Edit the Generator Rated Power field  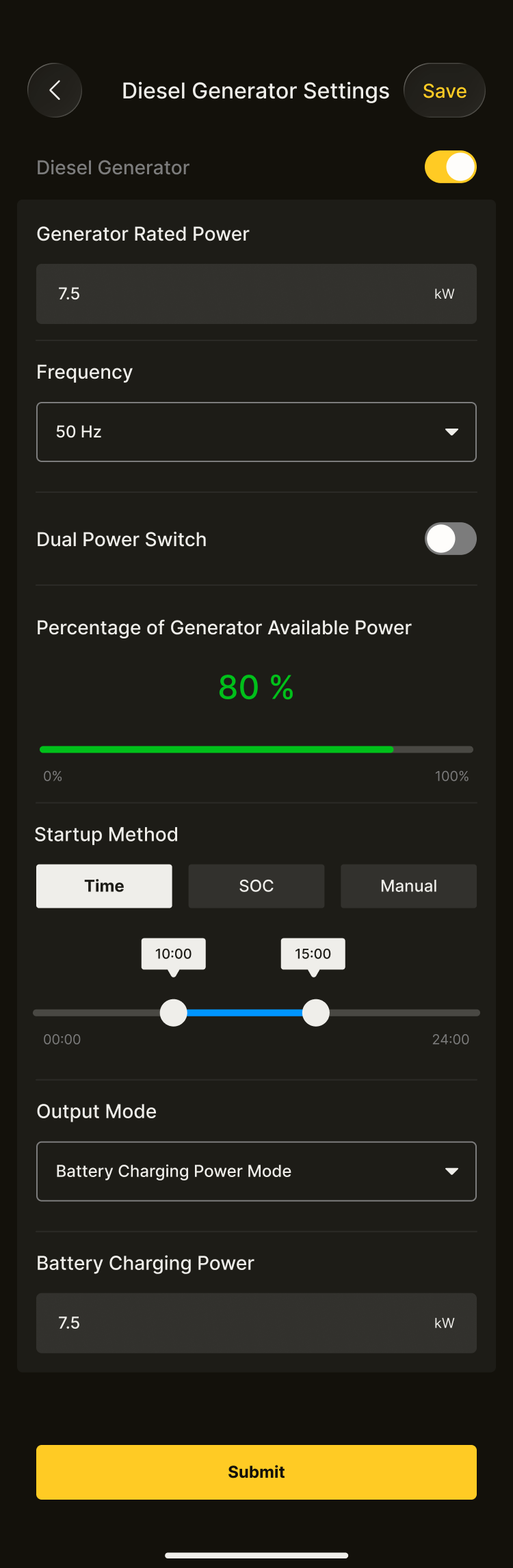233,294
